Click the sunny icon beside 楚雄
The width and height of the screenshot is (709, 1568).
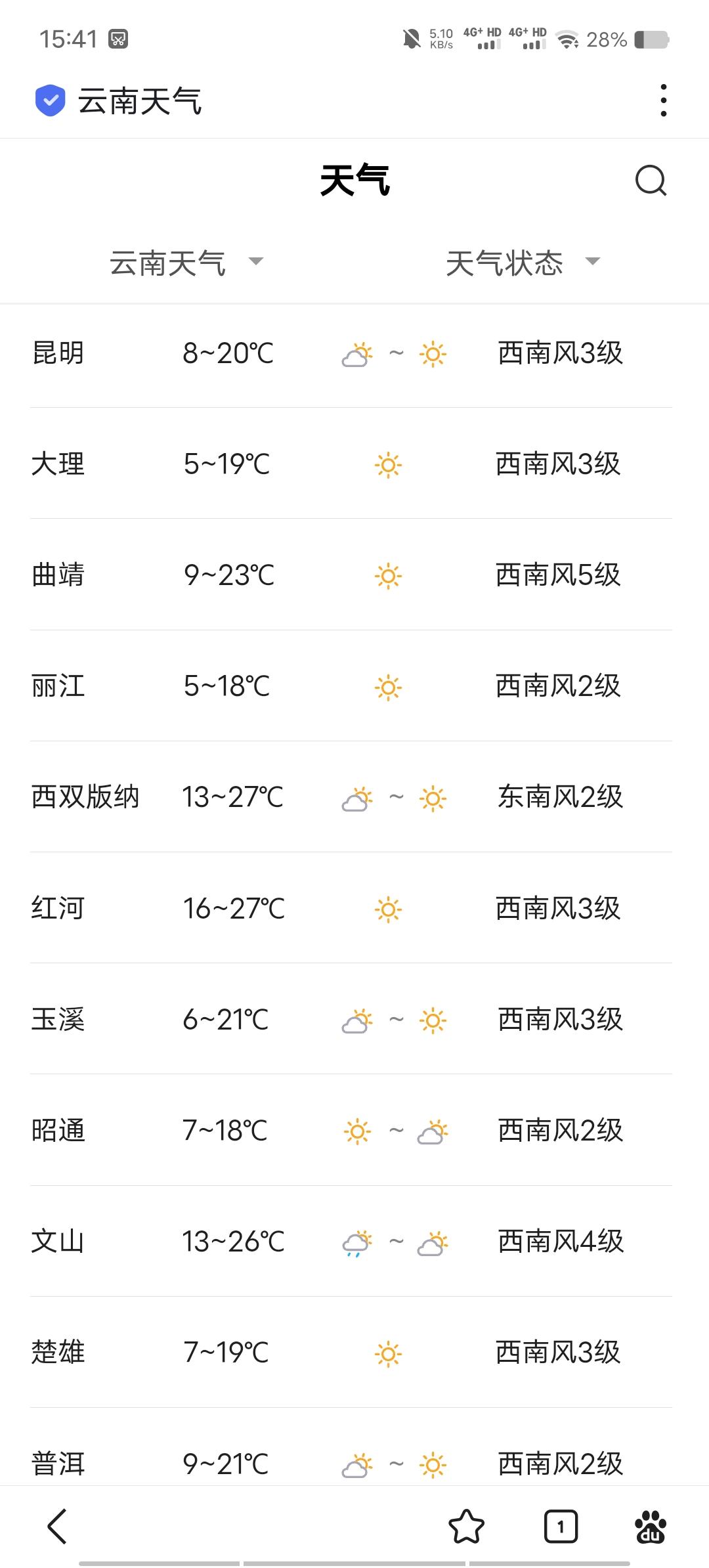(x=389, y=1353)
